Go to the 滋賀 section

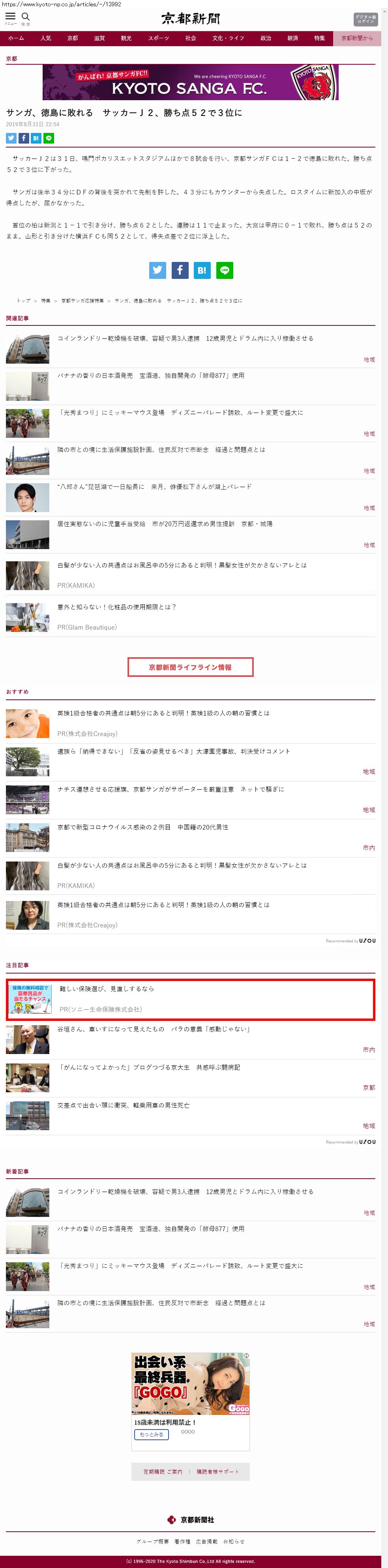click(99, 38)
